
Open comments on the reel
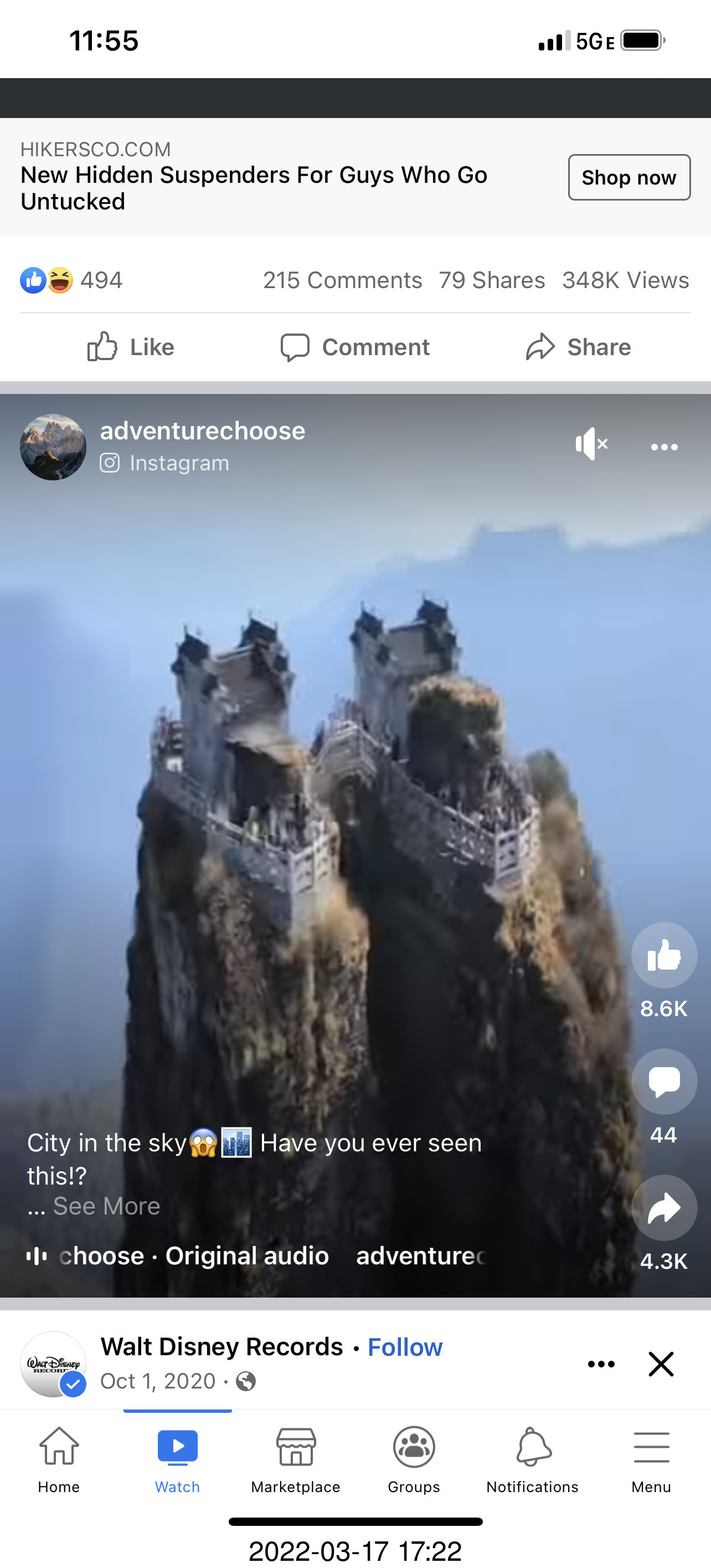coord(663,1081)
